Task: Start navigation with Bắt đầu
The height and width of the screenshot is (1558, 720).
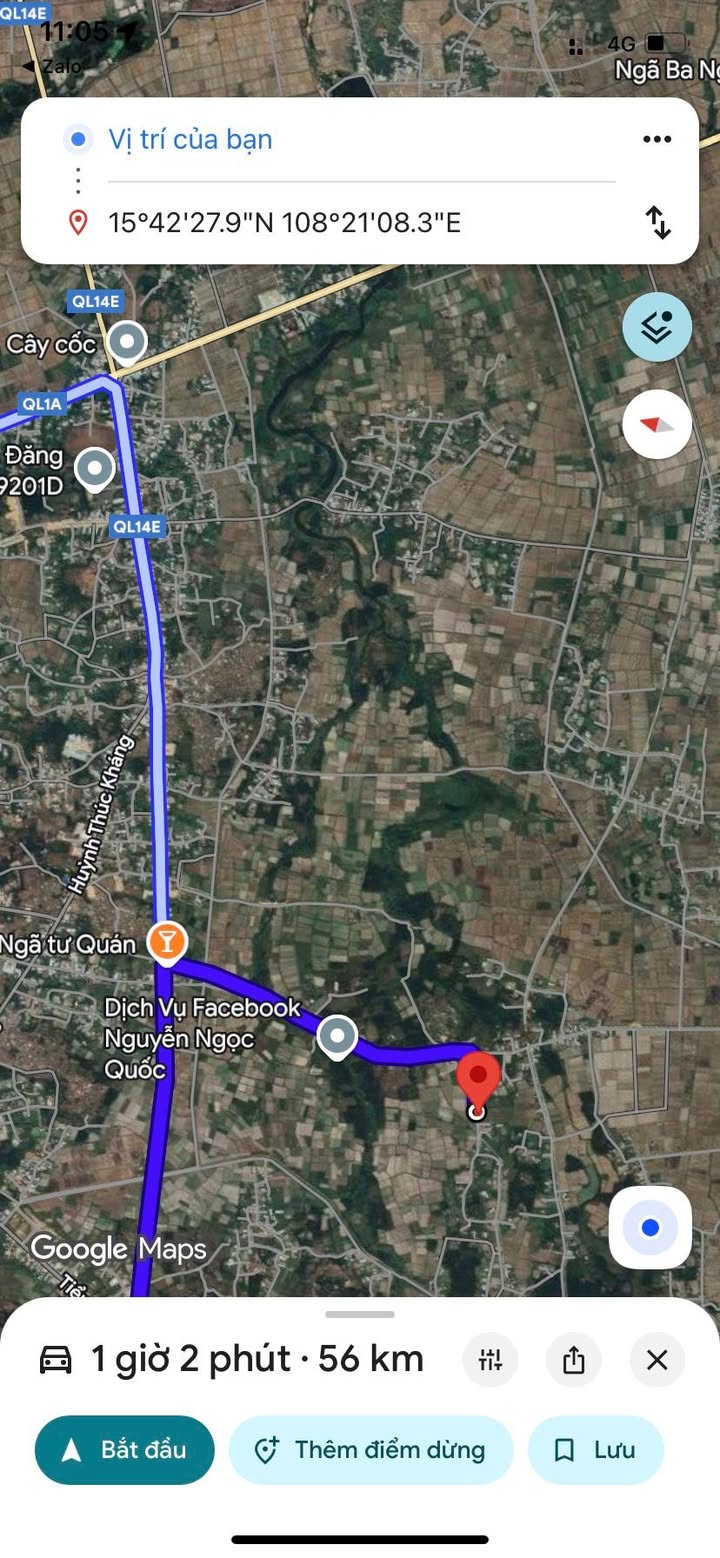Action: (125, 1450)
